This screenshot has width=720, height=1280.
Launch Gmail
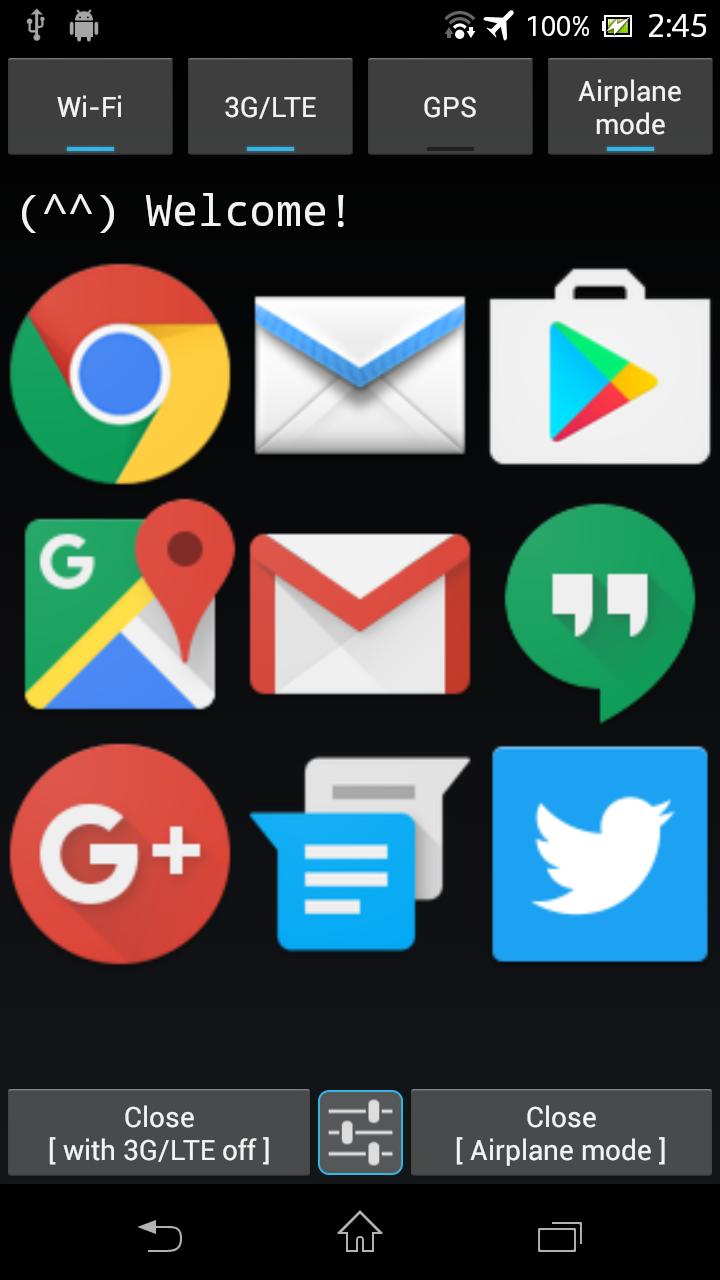point(358,613)
